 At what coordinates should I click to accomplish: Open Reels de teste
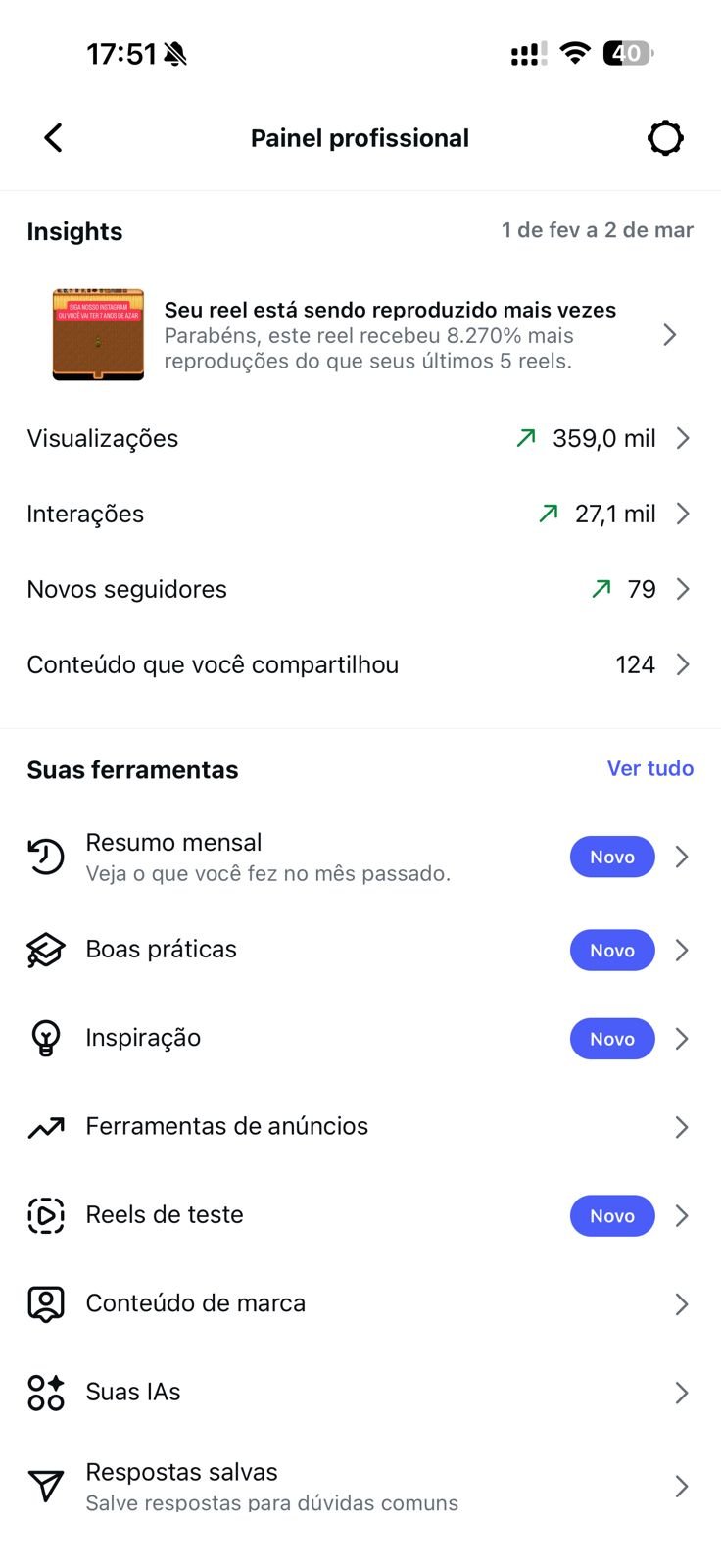(360, 1215)
